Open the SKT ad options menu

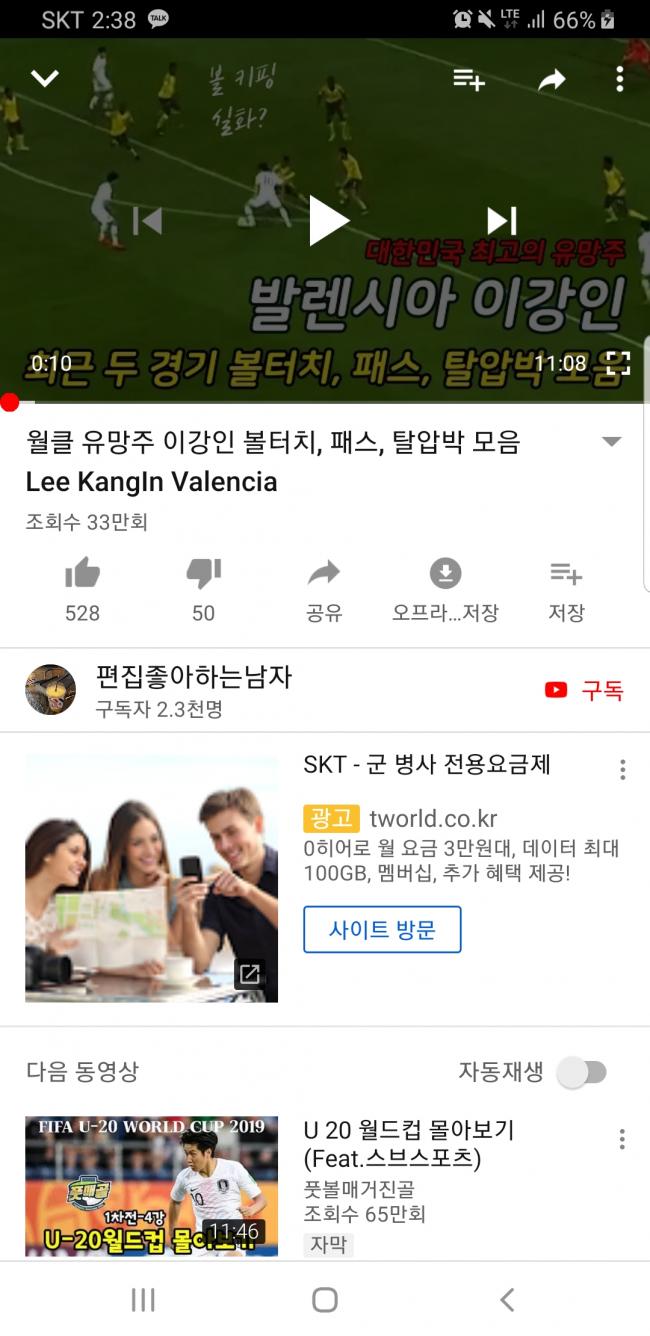[x=622, y=769]
